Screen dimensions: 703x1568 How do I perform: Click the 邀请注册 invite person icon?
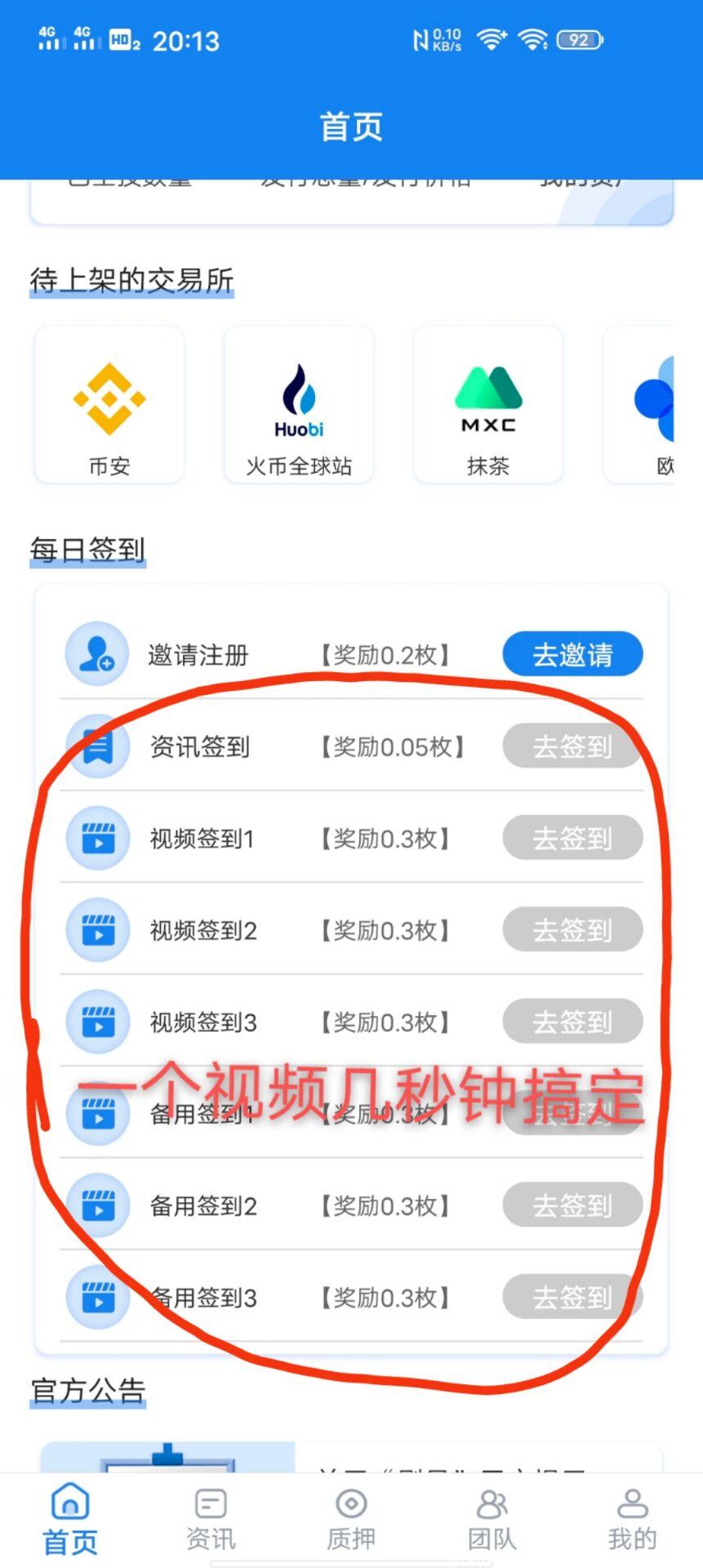[97, 653]
